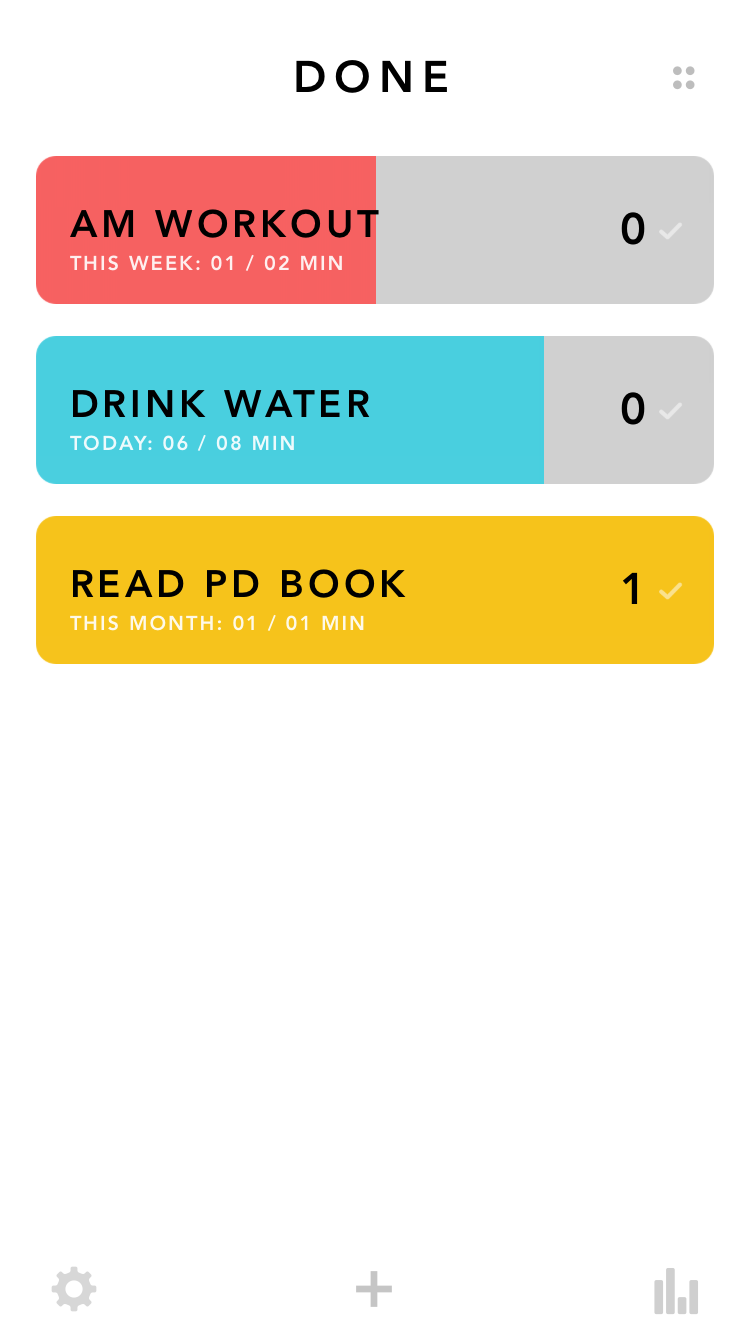Tap the Read PD Book checkmark
750x1334 pixels.
670,590
